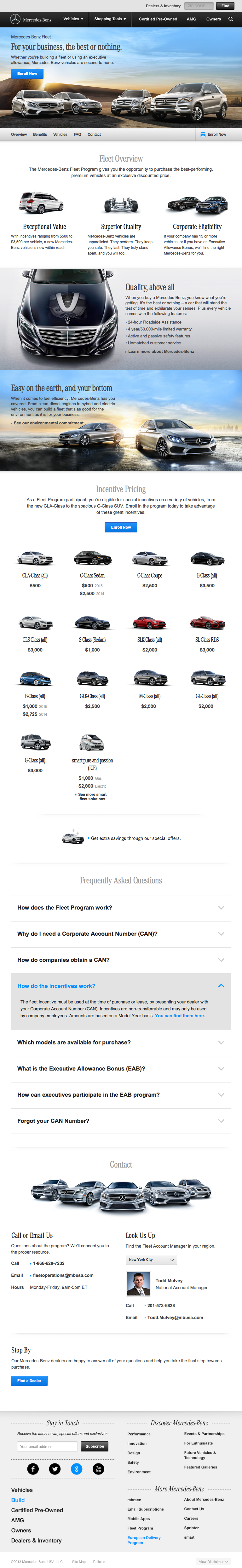The height and width of the screenshot is (1568, 242).
Task: Tap the Find button next to ZIP code
Action: [225, 6]
